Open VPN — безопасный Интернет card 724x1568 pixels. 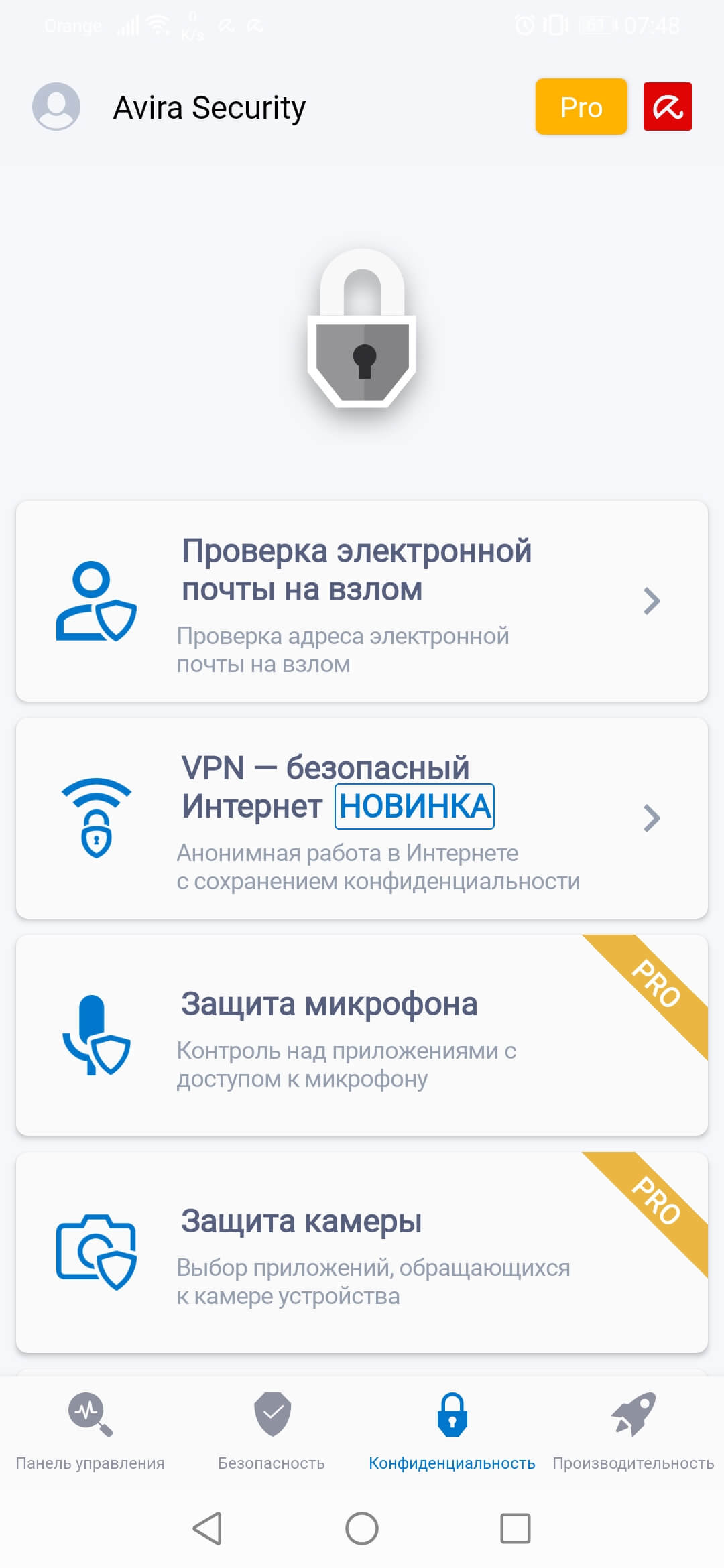click(362, 818)
